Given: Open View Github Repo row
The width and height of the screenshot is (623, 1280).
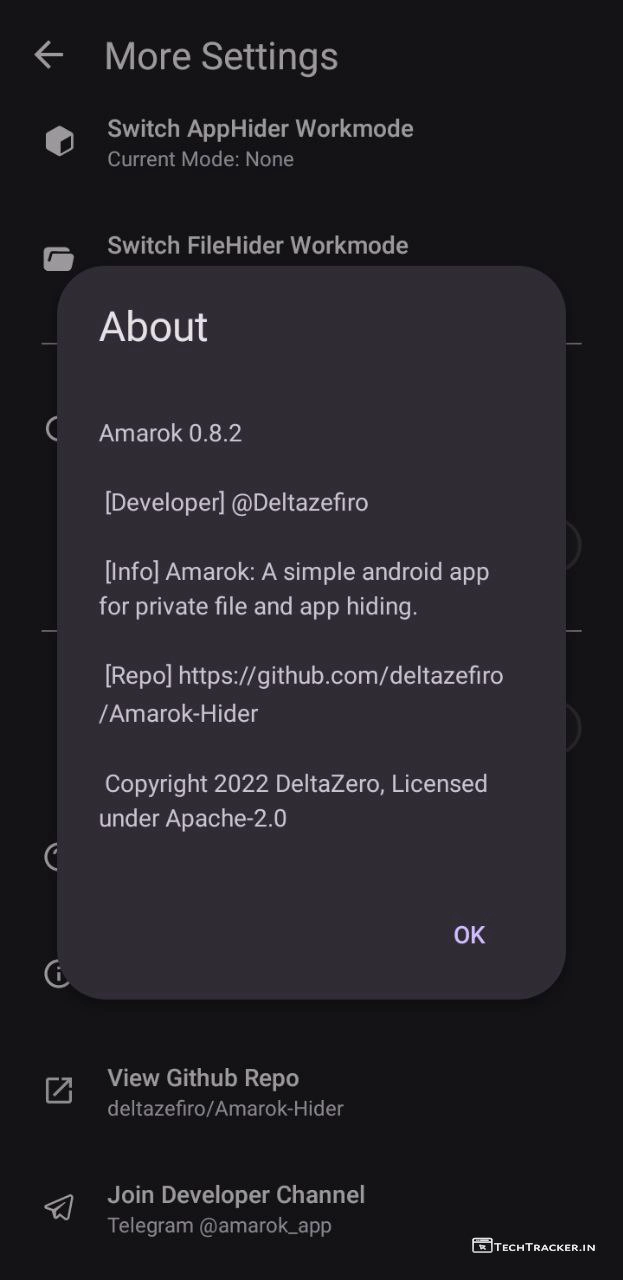Looking at the screenshot, I should pos(225,1092).
